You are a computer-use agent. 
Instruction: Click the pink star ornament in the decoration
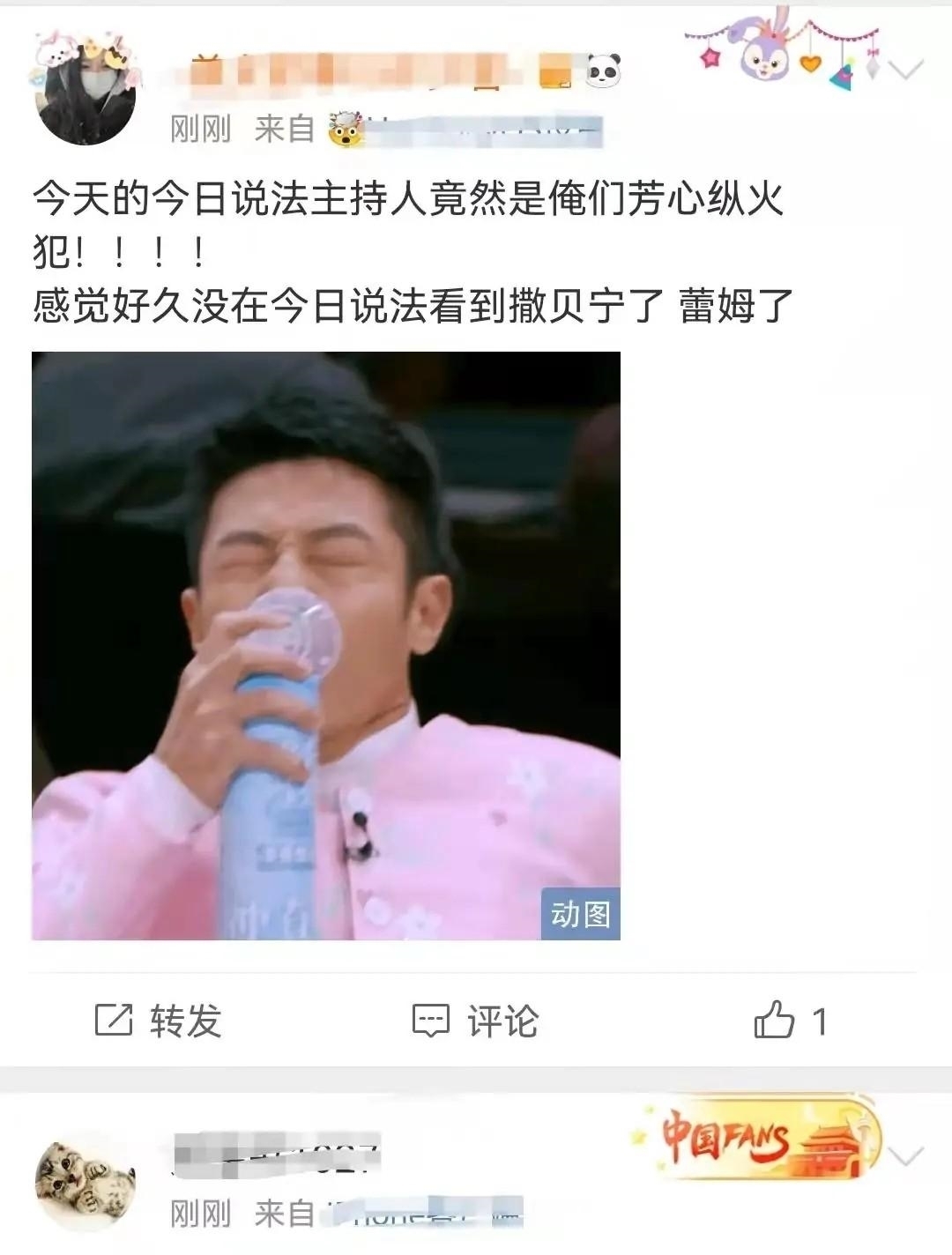[709, 58]
